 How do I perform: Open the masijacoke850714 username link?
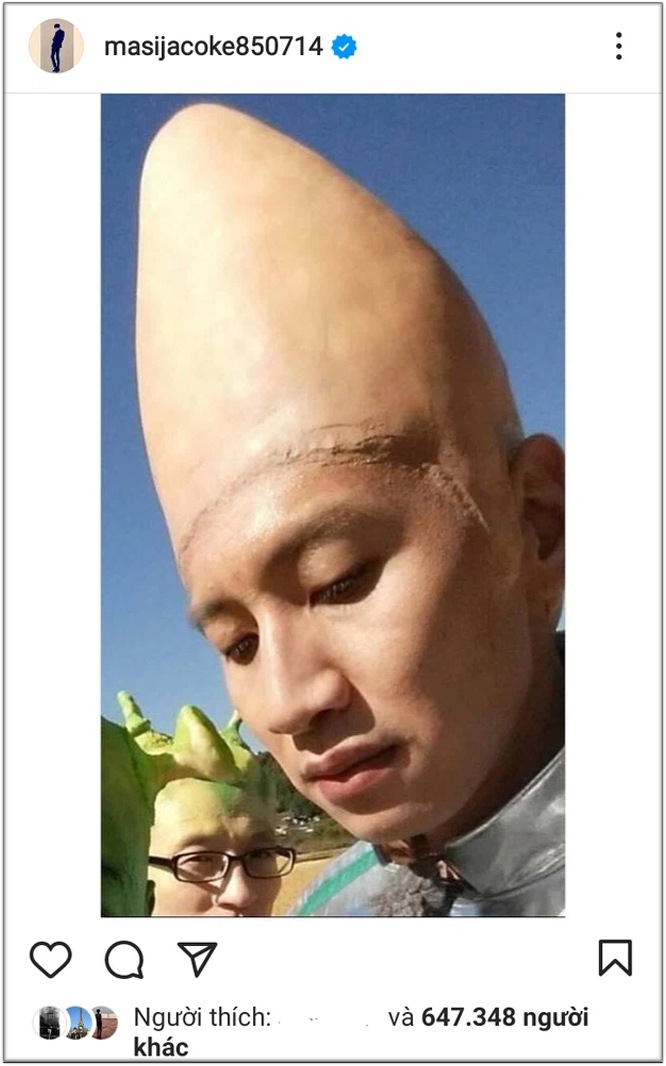pos(213,46)
